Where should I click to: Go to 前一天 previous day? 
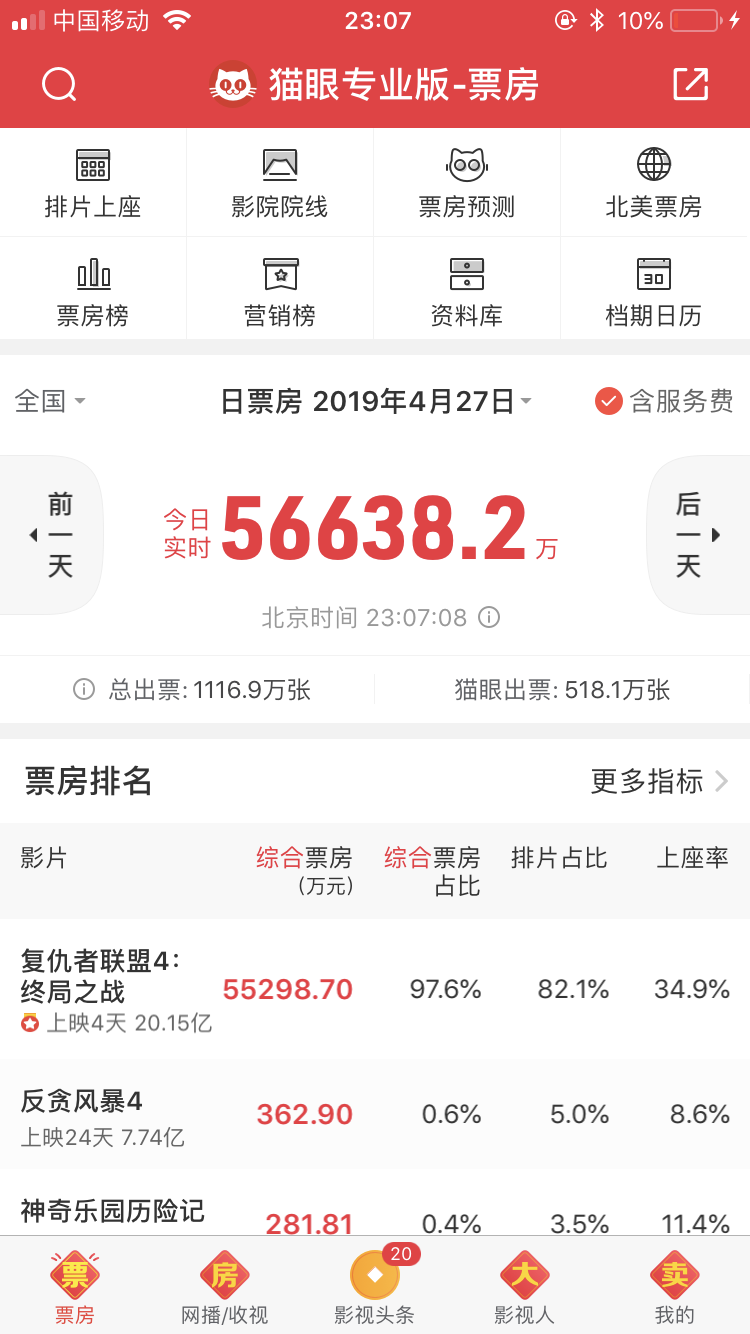[52, 535]
